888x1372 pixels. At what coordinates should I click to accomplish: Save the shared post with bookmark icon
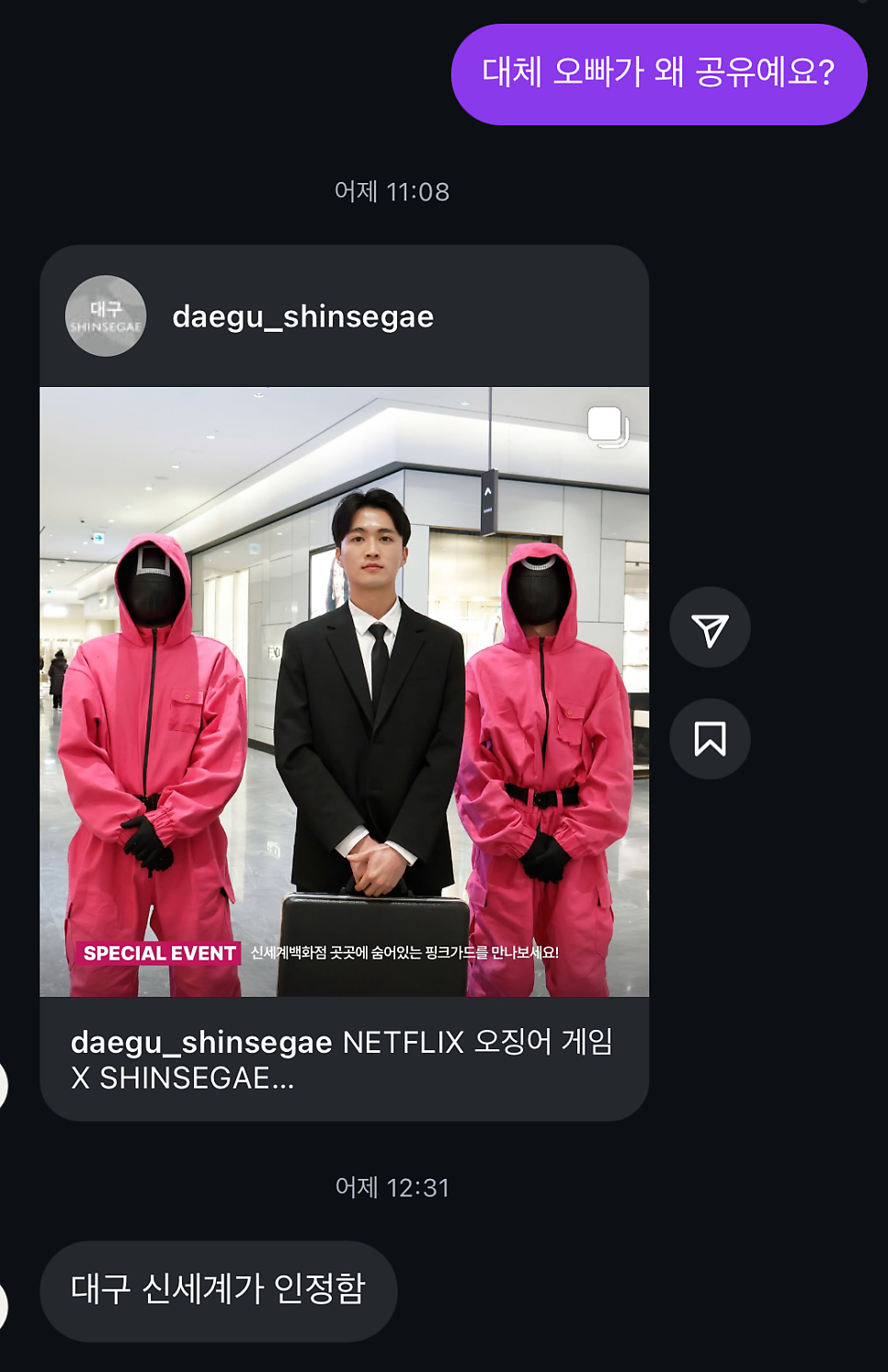(x=710, y=739)
